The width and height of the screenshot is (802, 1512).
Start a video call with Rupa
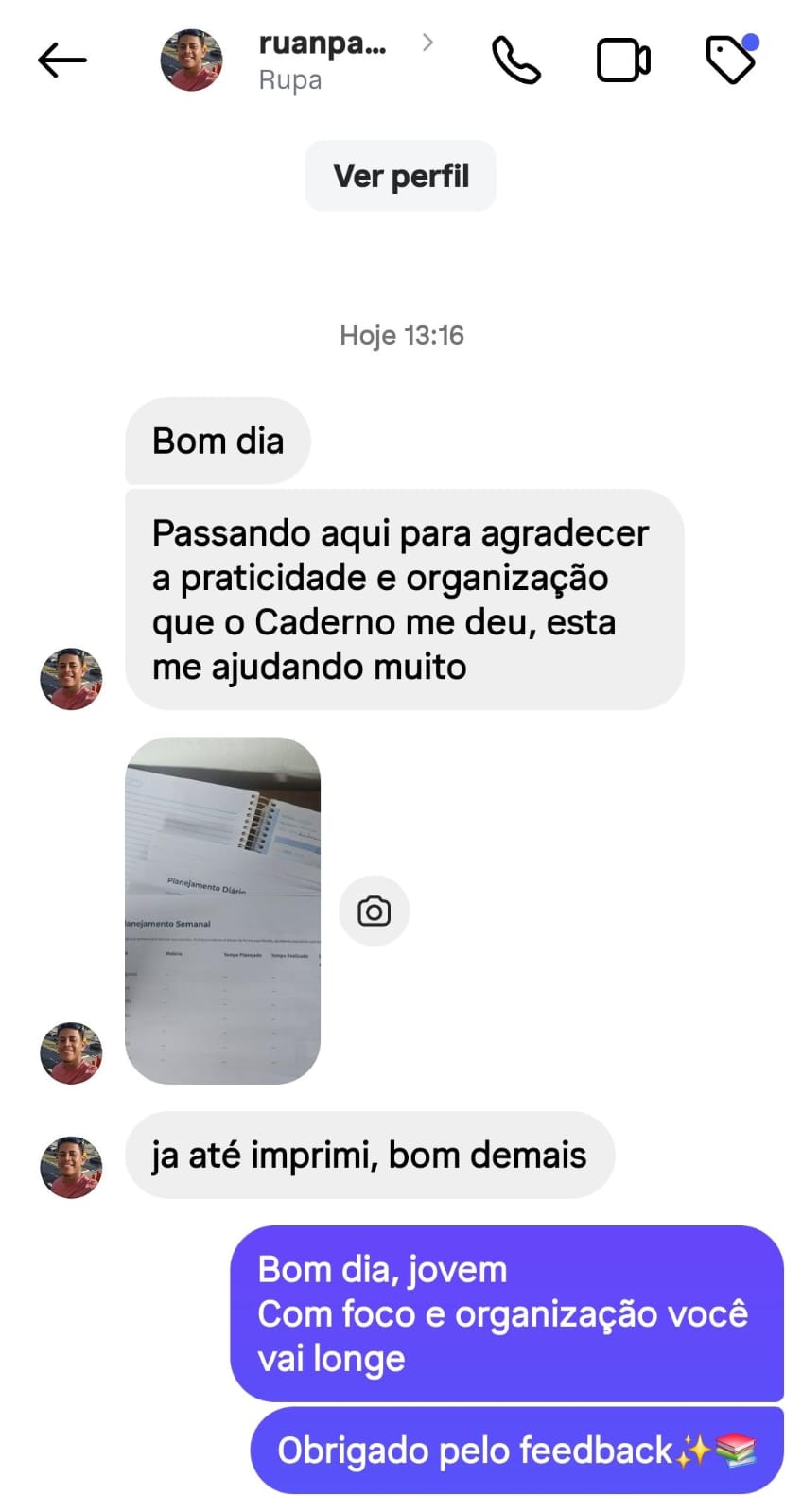(x=623, y=61)
